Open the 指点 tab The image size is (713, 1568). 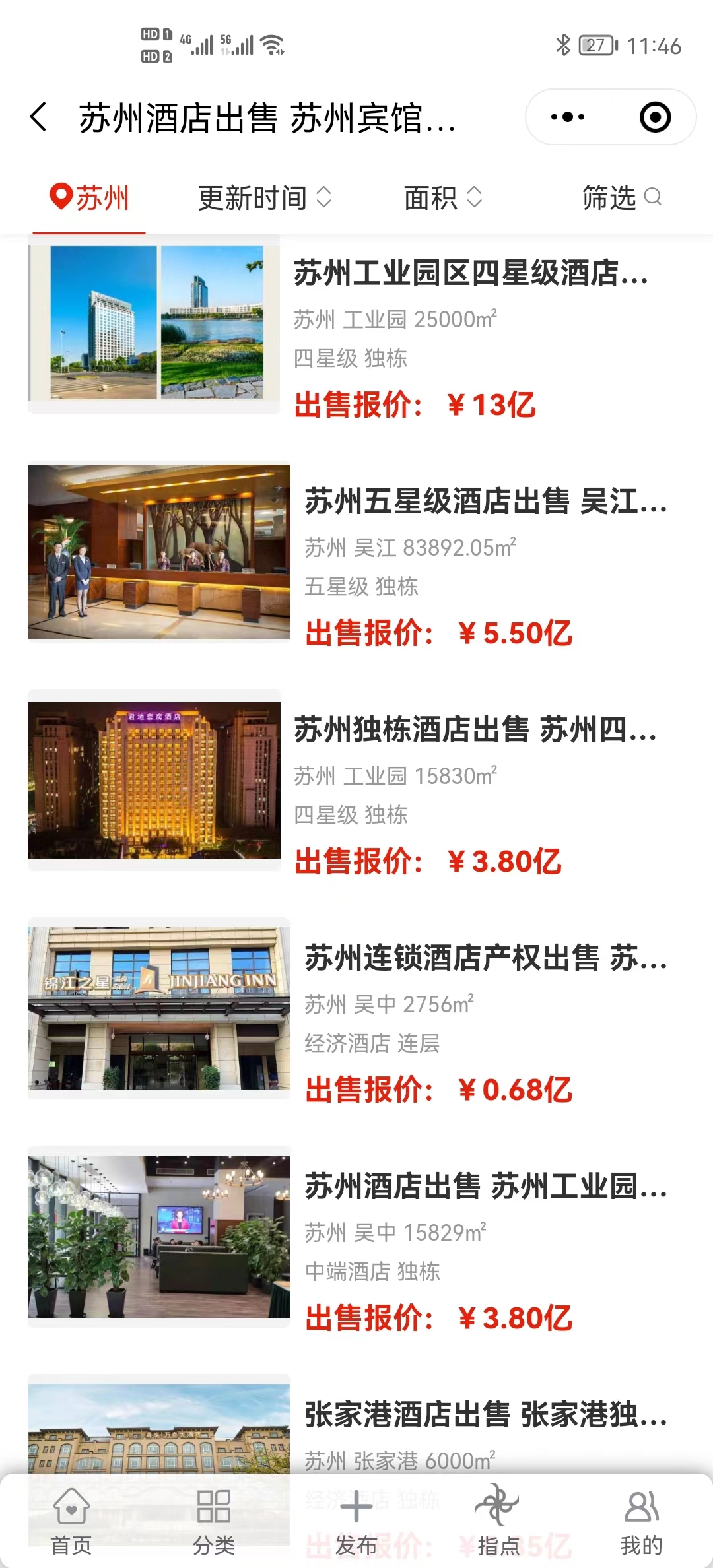tap(498, 1519)
